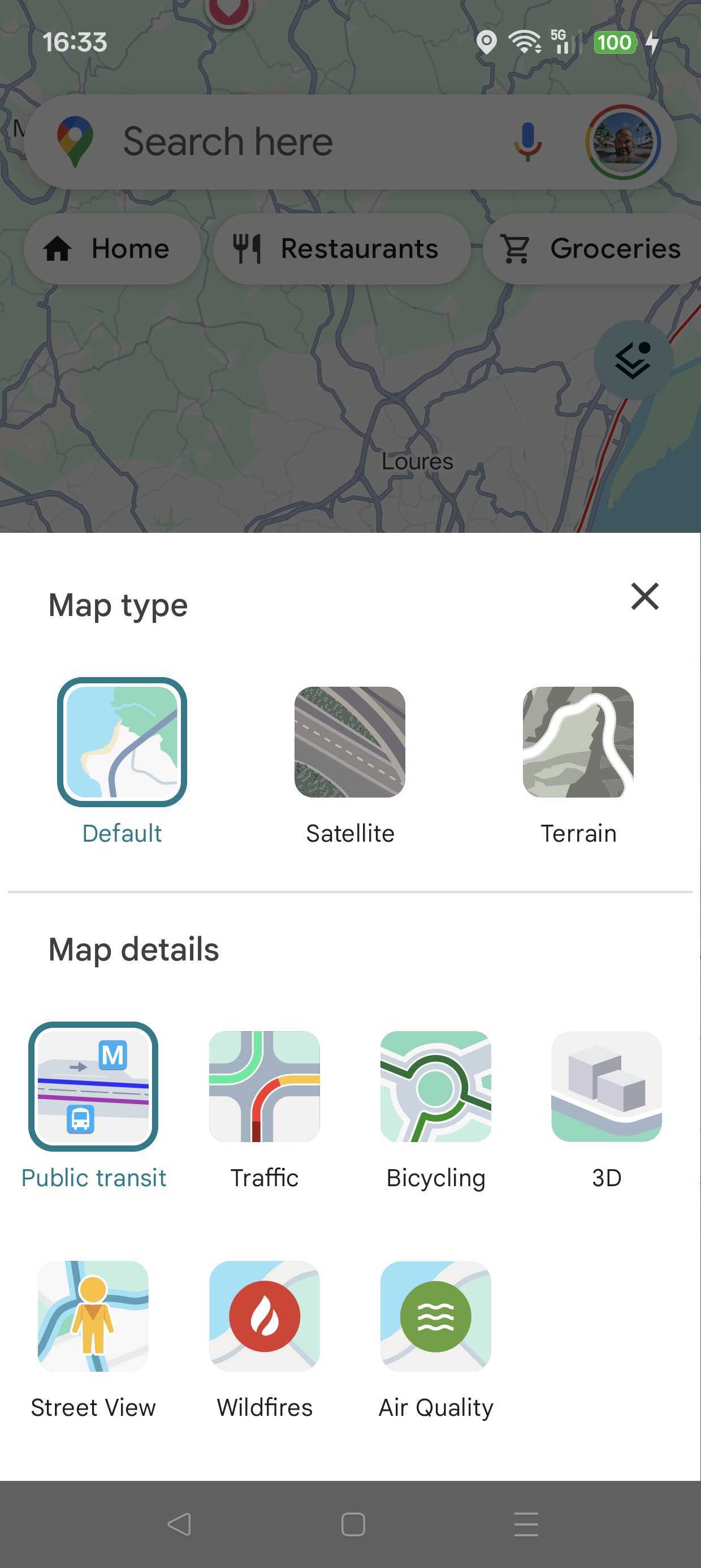
Task: Turn on the Bicycling layer
Action: point(436,1087)
